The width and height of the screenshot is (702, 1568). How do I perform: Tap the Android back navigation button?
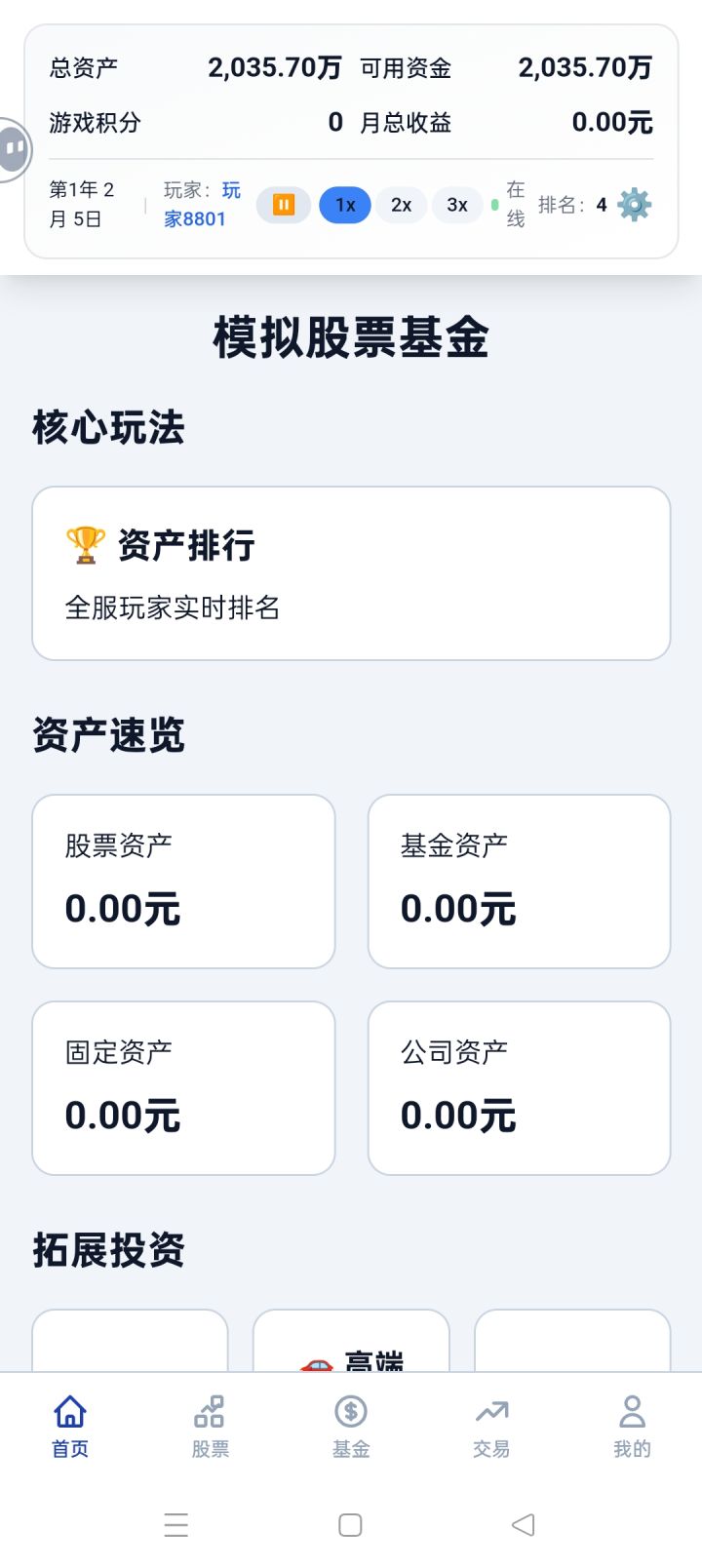tap(524, 1525)
